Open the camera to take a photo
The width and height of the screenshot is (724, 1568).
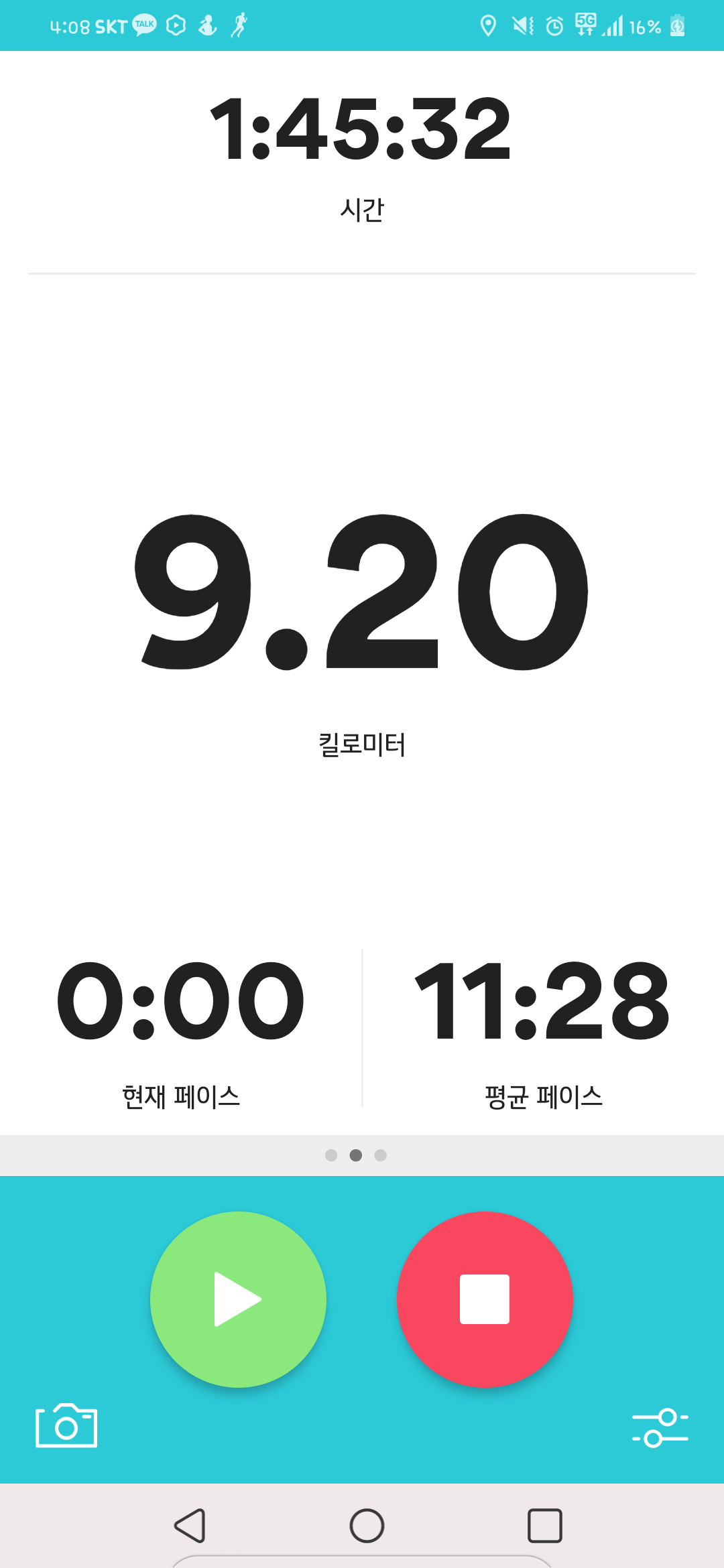click(x=66, y=1425)
